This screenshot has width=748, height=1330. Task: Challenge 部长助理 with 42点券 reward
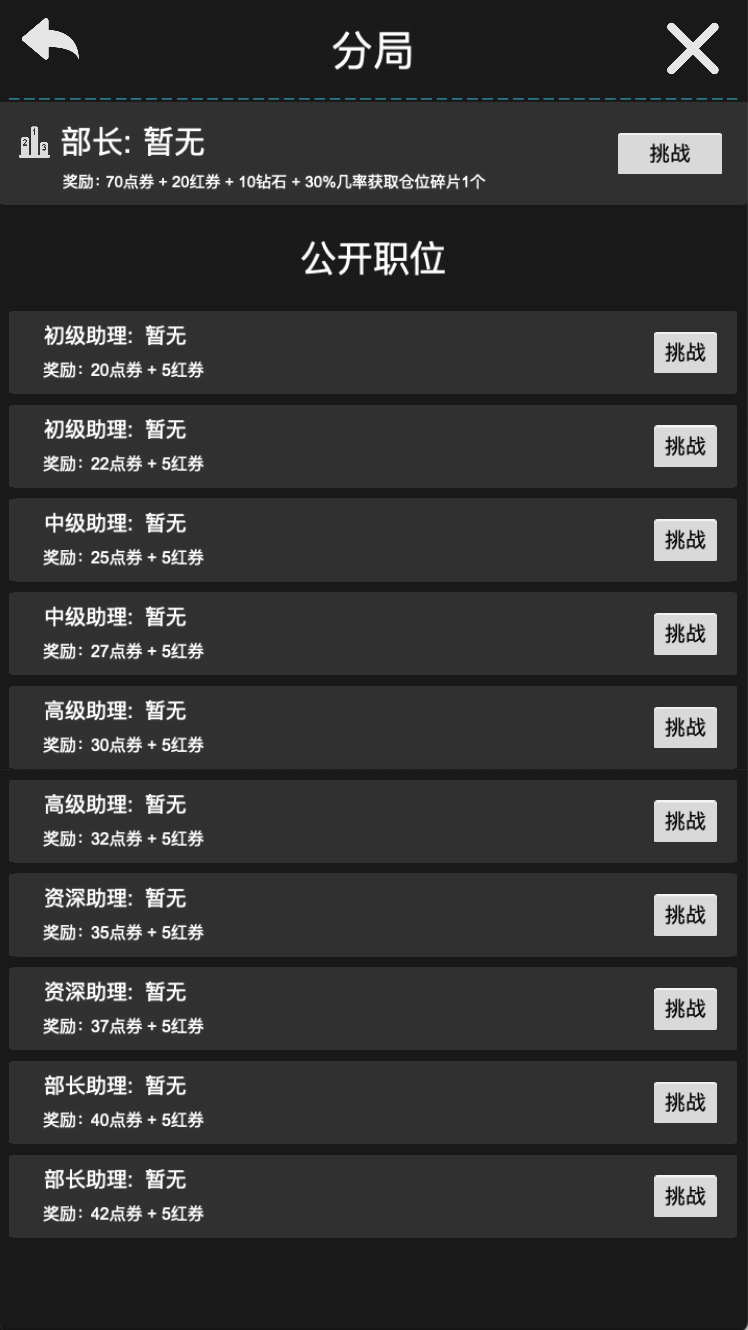click(x=685, y=1196)
